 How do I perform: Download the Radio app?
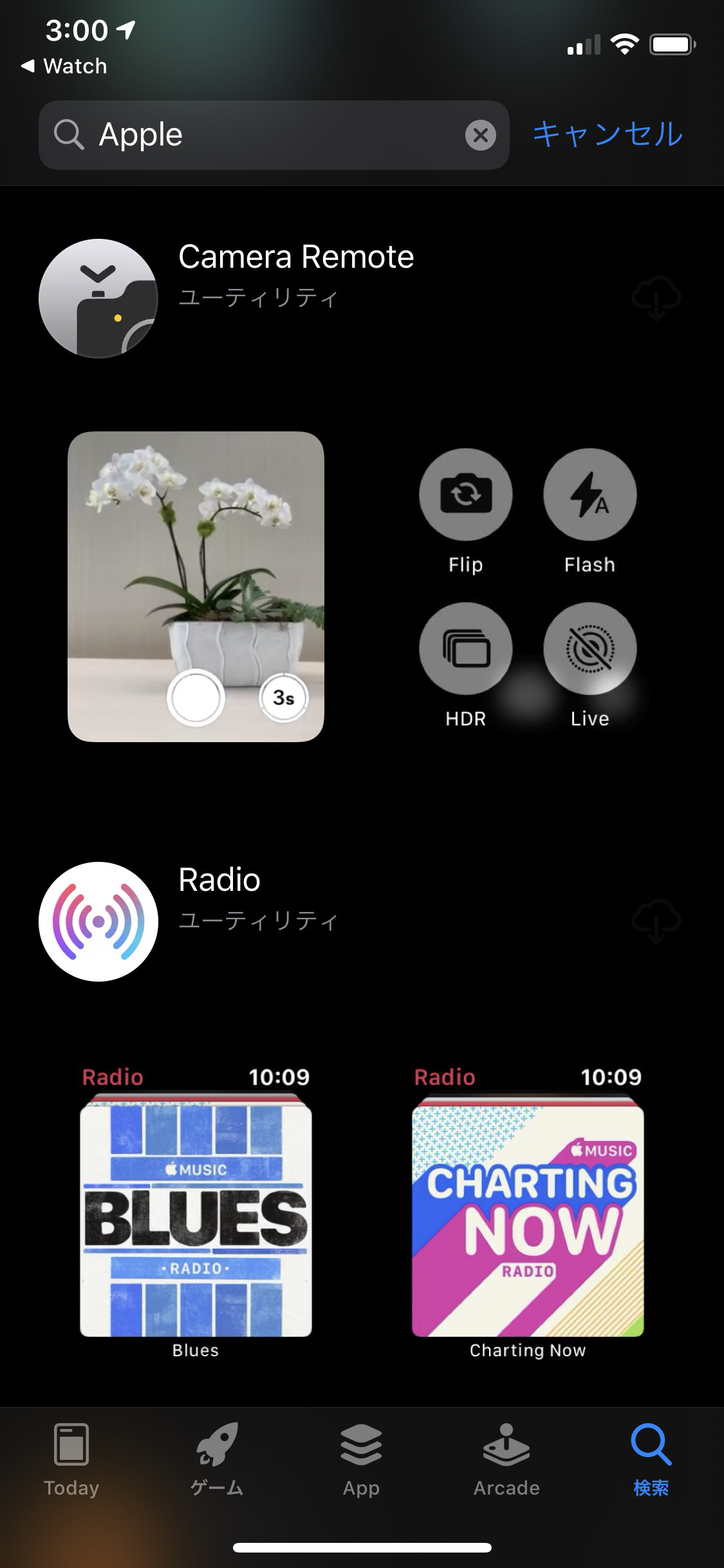(656, 921)
